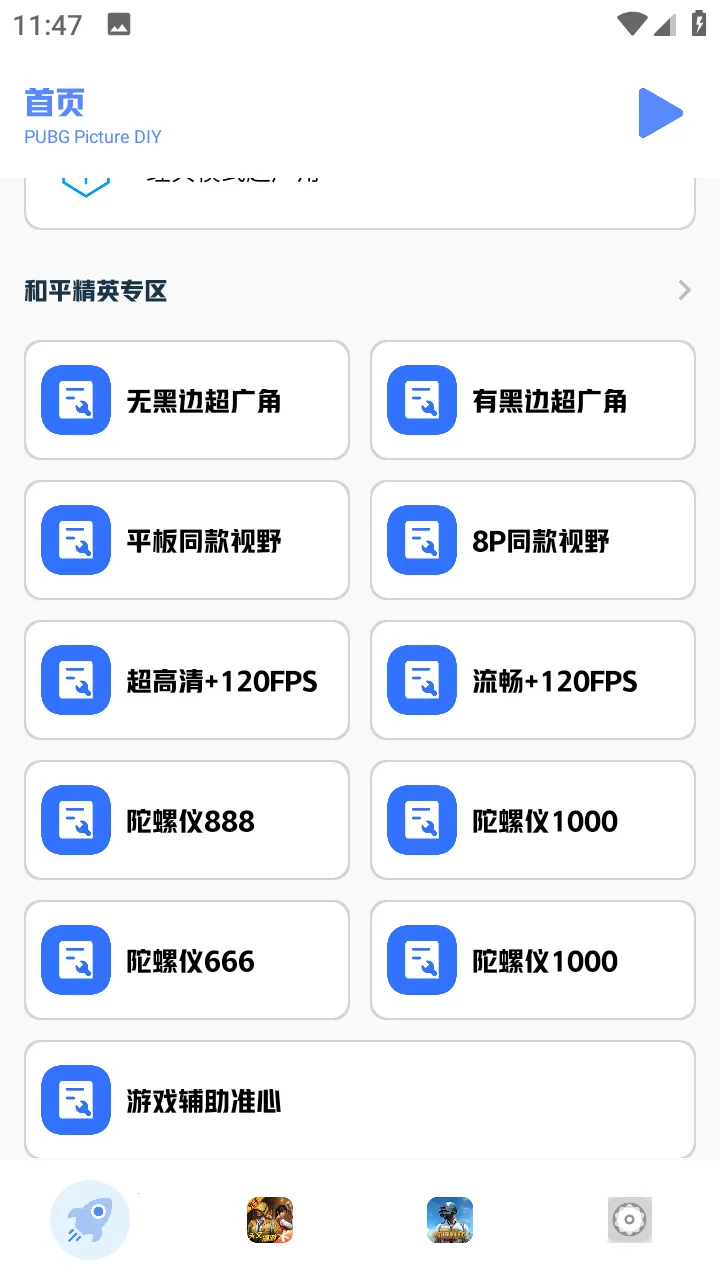
Task: Open the 无黑边超广角 tool icon
Action: click(75, 399)
